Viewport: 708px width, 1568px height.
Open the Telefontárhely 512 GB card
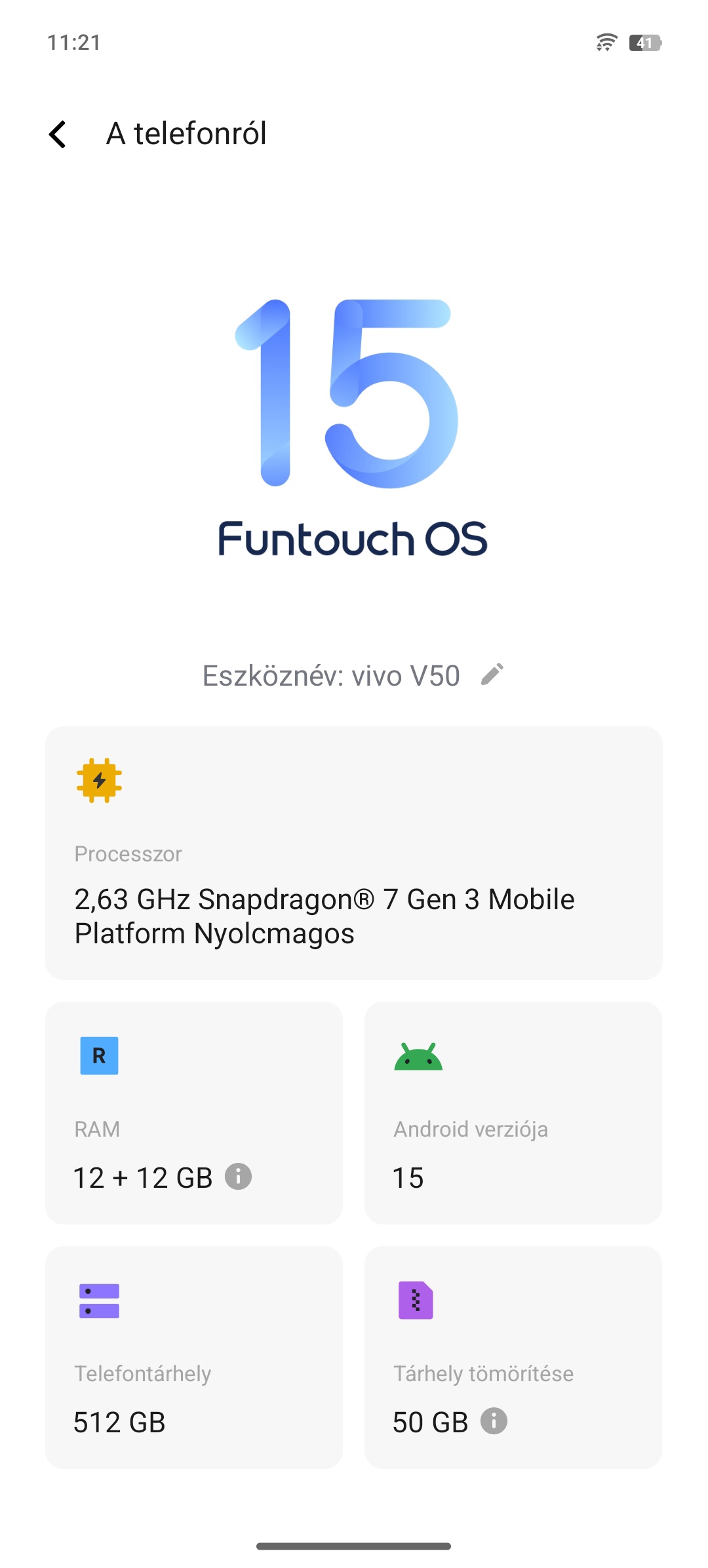point(193,1357)
